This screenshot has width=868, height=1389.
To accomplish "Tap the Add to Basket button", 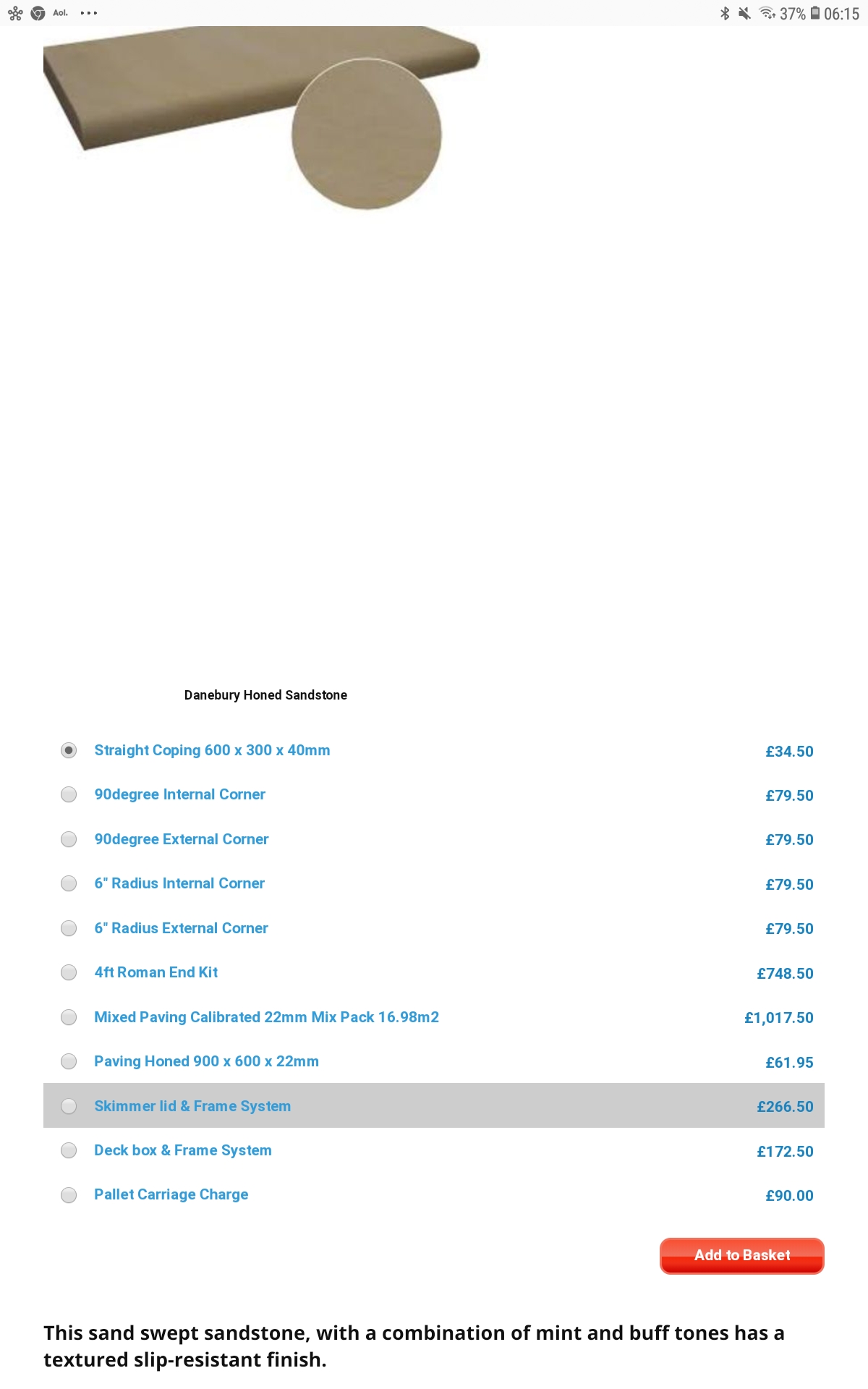I will (x=742, y=1256).
